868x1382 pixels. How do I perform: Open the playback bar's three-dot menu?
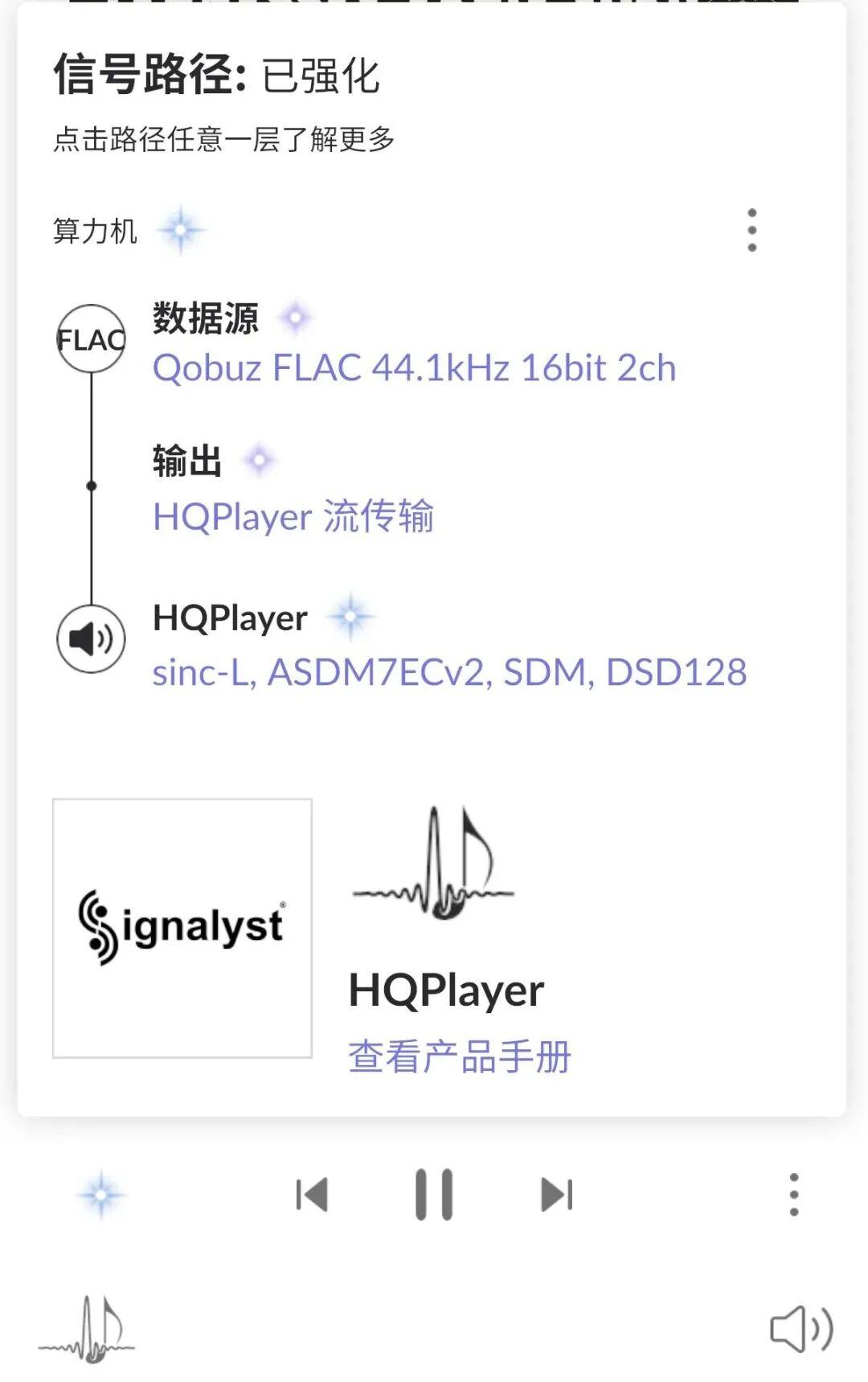pyautogui.click(x=794, y=1195)
